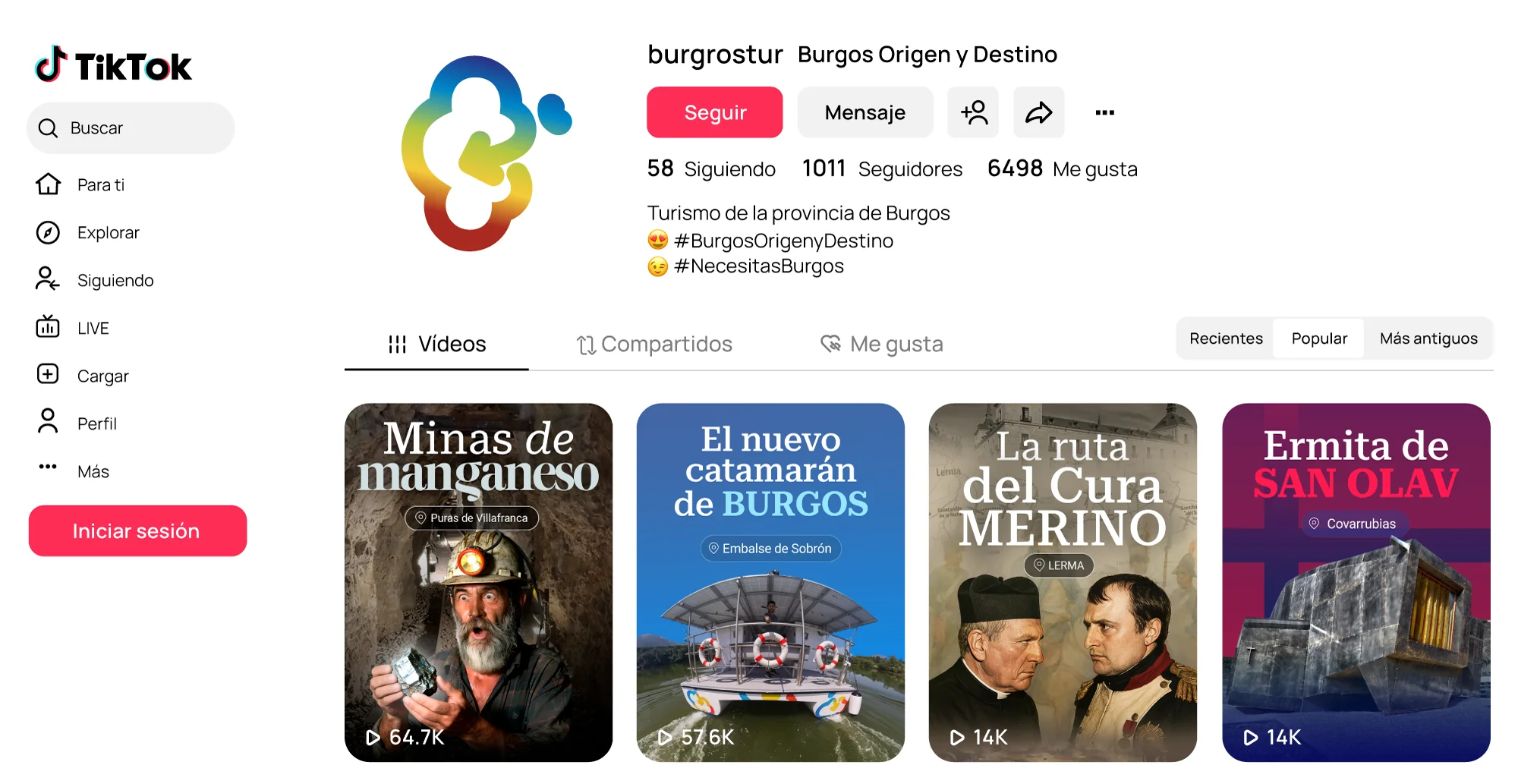Open the Buscar search field
1518x784 pixels.
tap(131, 128)
